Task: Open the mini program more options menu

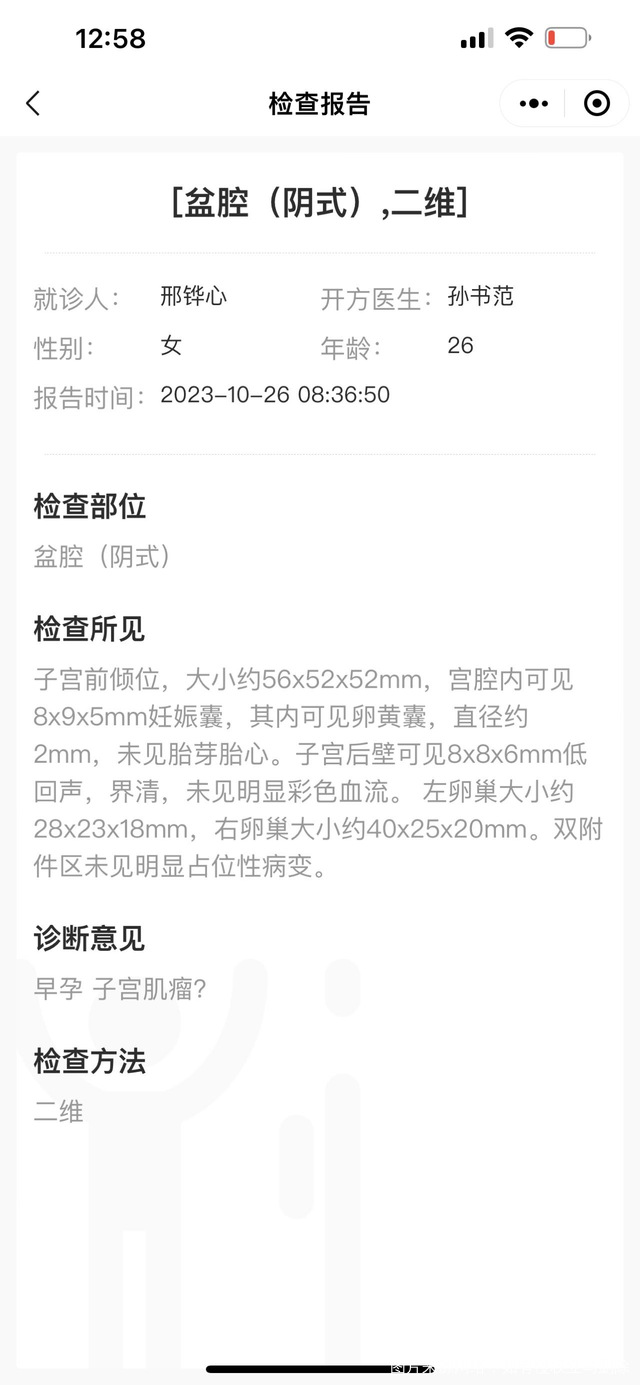Action: [534, 103]
